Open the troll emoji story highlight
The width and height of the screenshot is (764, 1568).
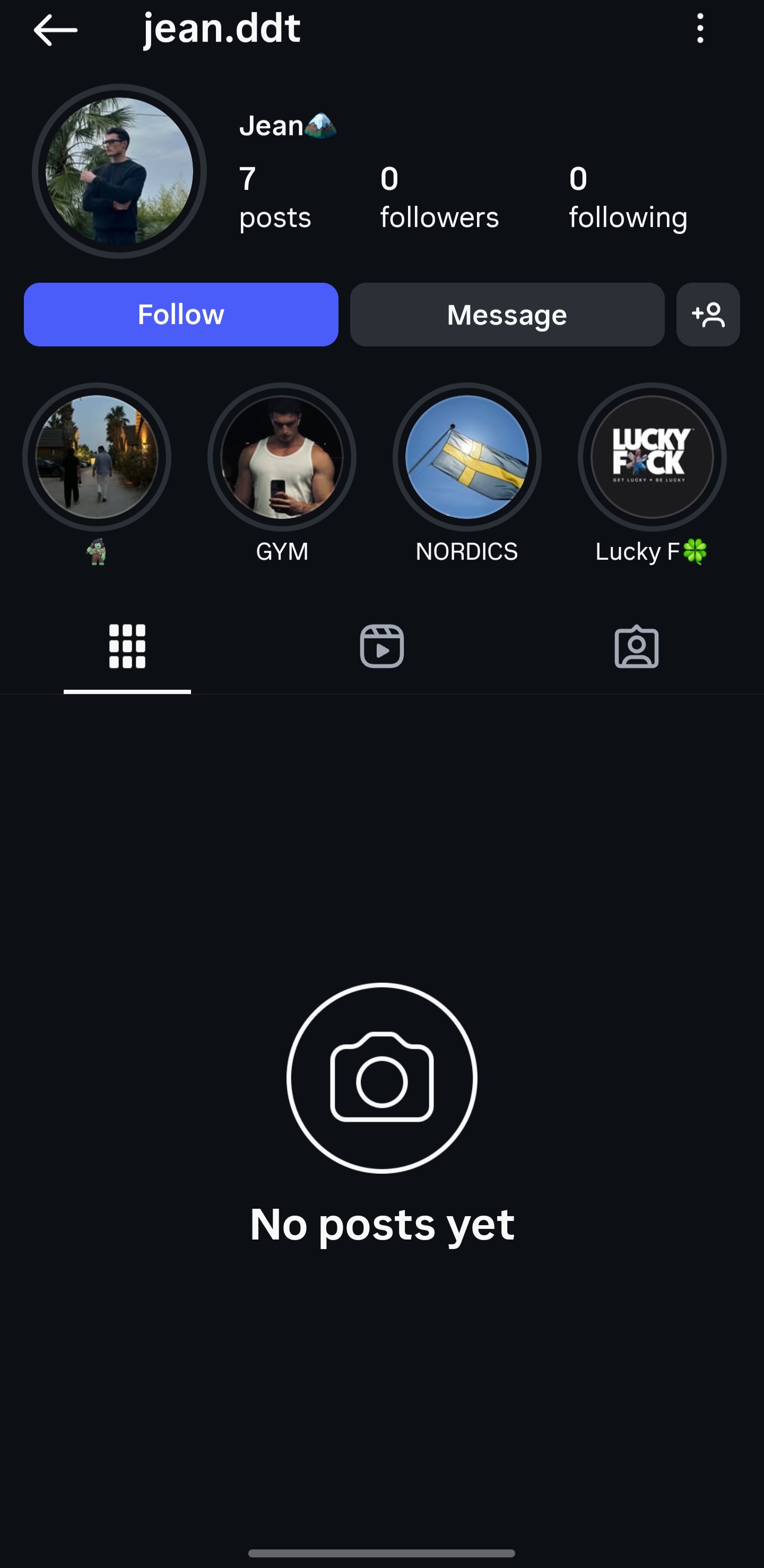pyautogui.click(x=97, y=458)
